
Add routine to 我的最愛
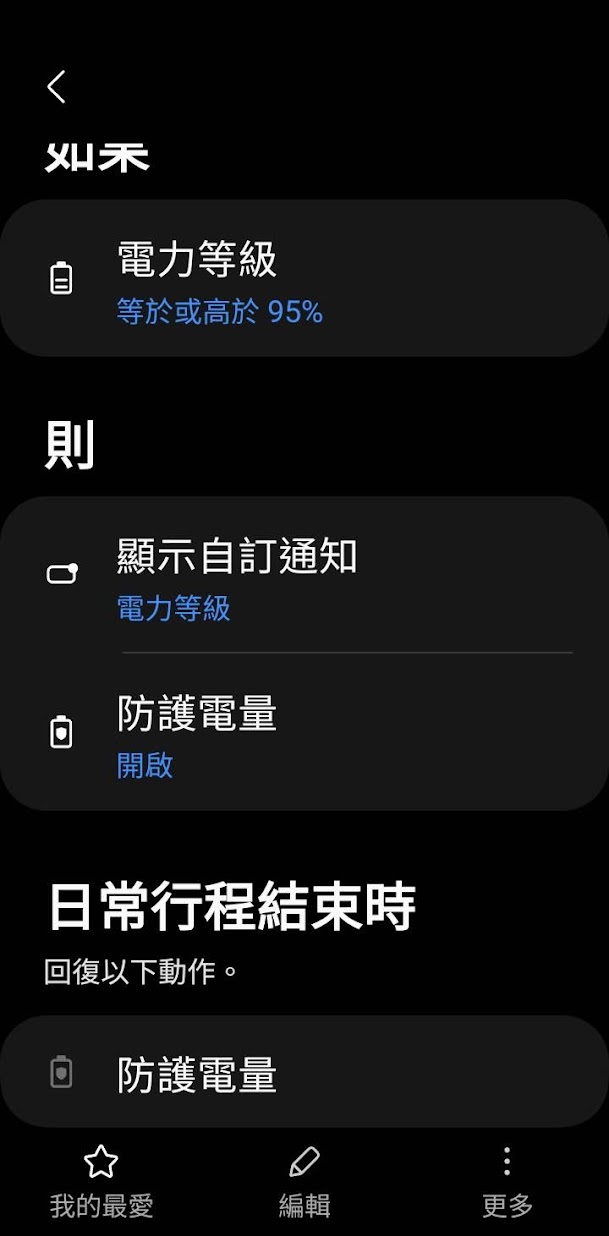[x=101, y=1180]
